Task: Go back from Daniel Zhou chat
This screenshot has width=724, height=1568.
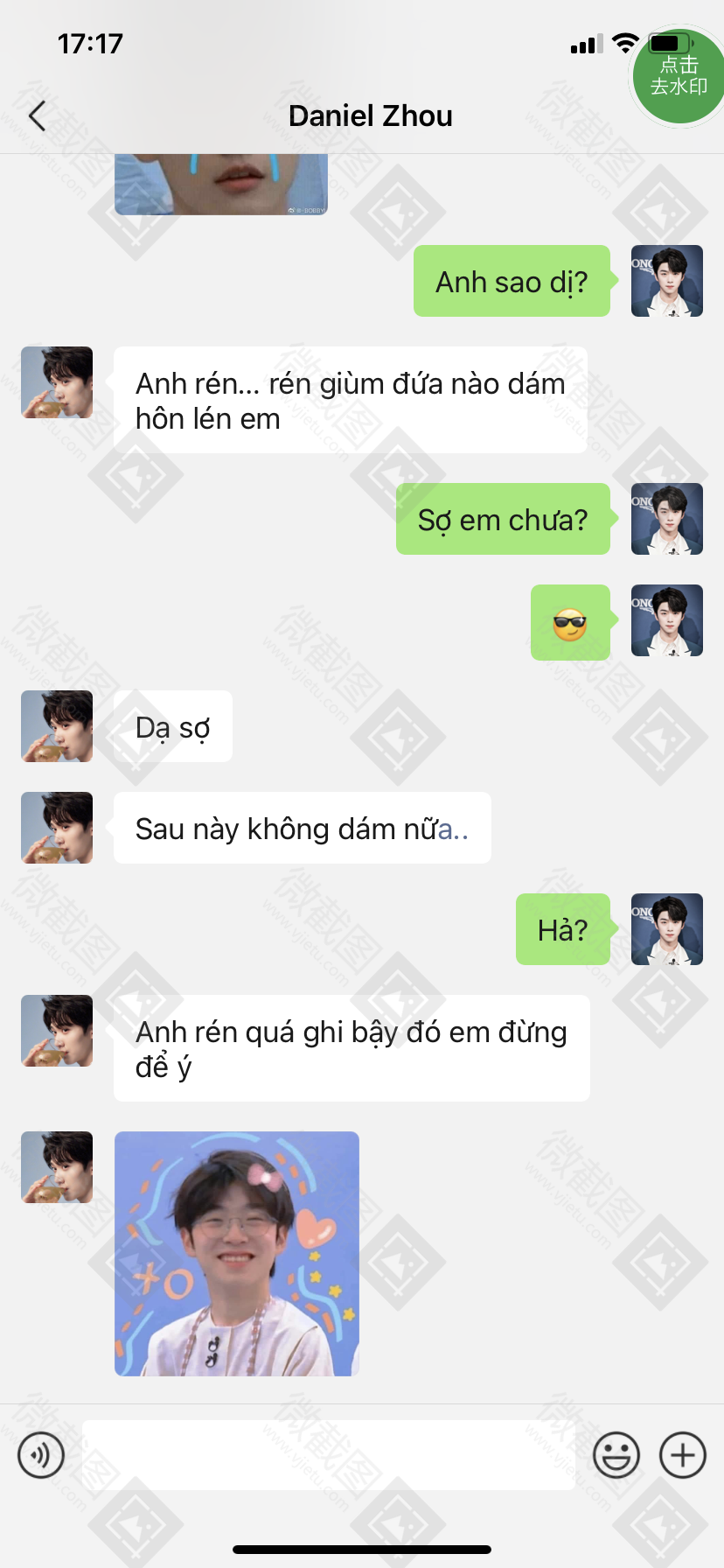Action: point(37,115)
